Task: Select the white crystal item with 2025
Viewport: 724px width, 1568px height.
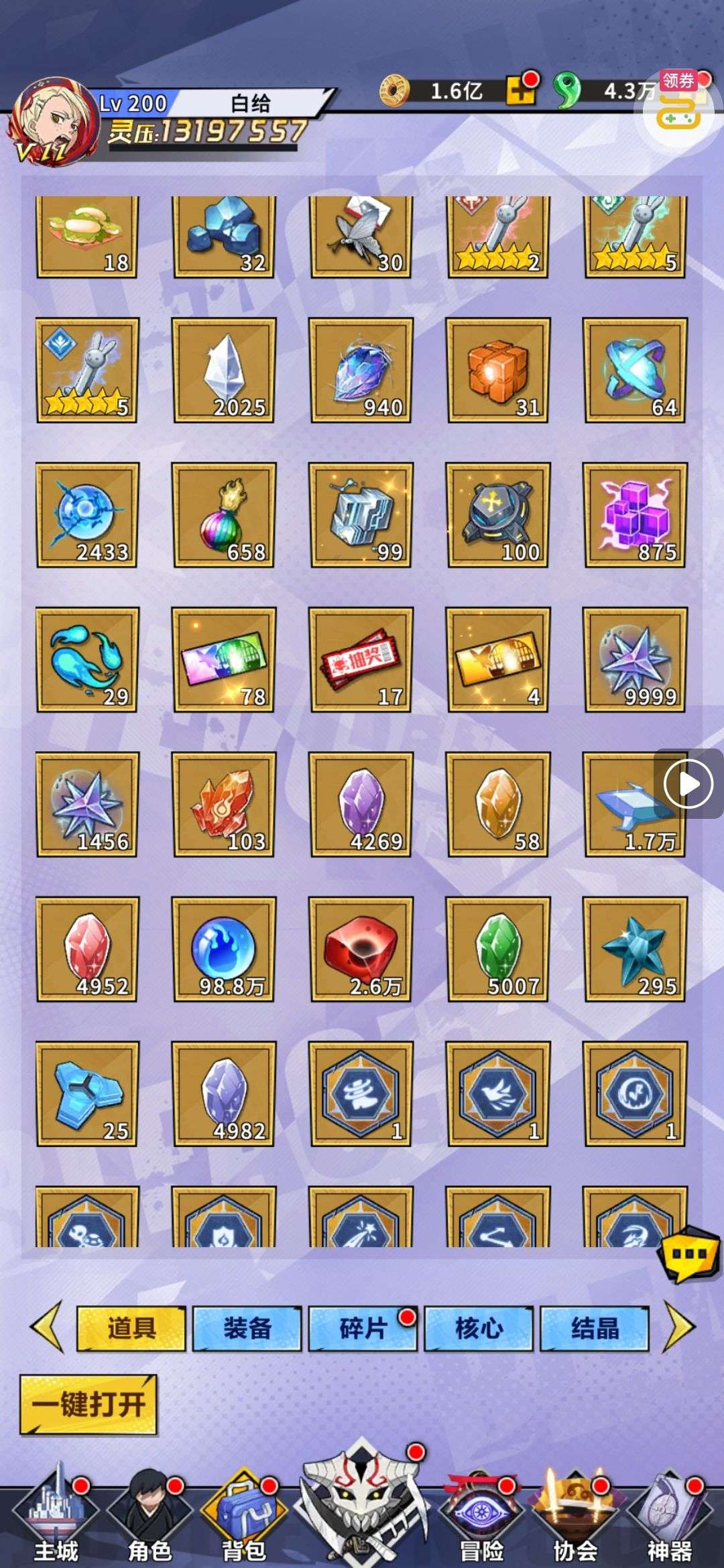Action: point(224,371)
